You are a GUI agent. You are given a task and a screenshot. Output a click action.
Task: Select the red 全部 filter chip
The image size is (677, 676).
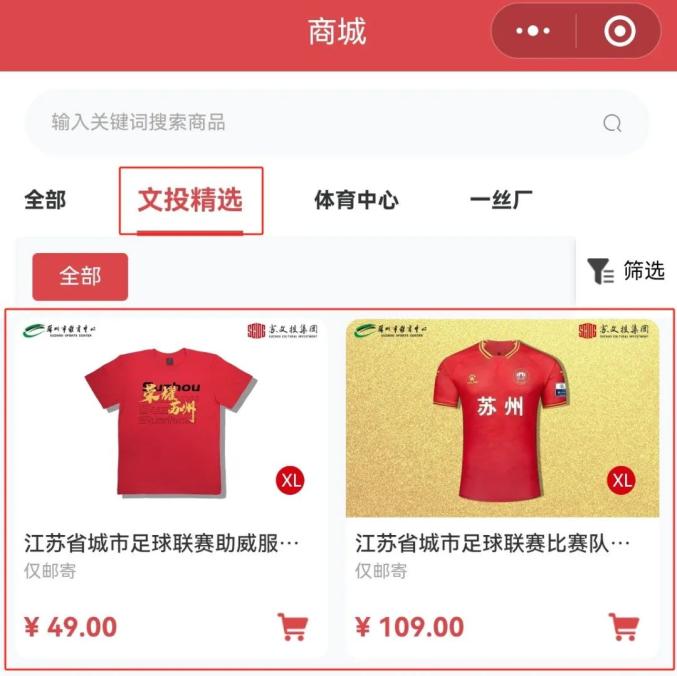[80, 276]
